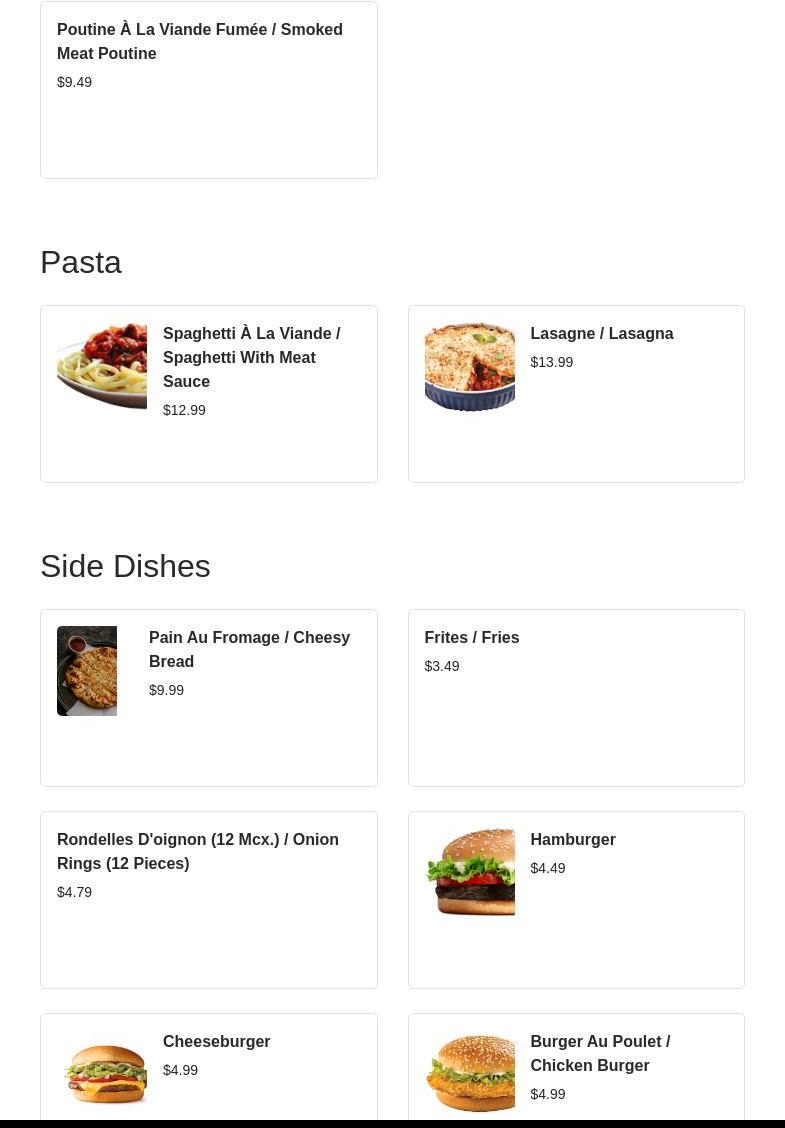Select Onion Rings (12 Pieces)
Viewport: 785px width, 1128px height.
coord(208,900)
